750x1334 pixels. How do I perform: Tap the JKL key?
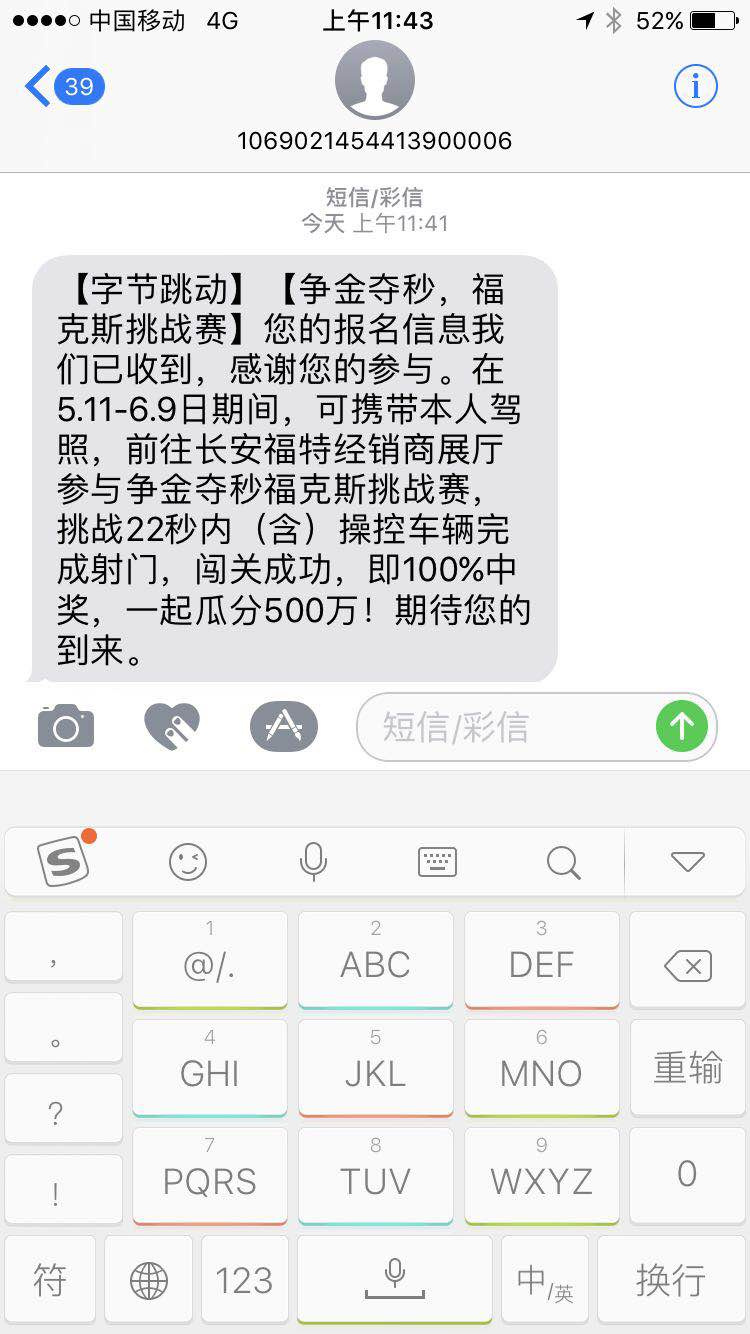pos(375,1067)
